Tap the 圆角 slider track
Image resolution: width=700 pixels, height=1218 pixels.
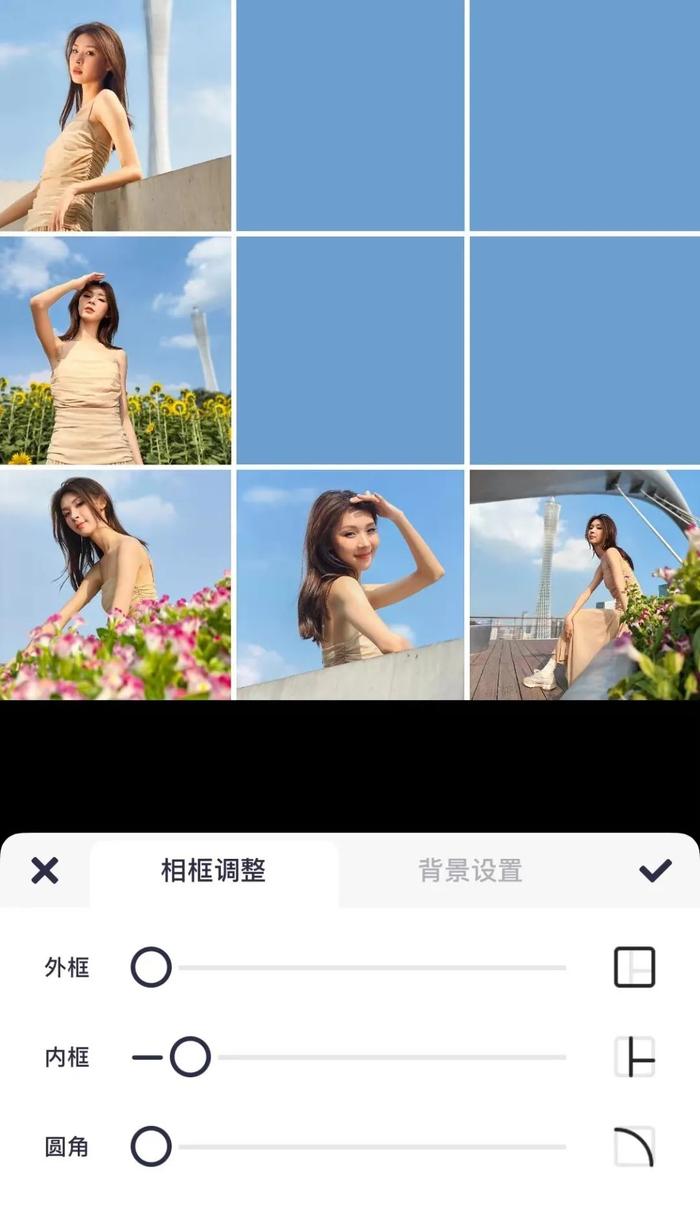[370, 1147]
